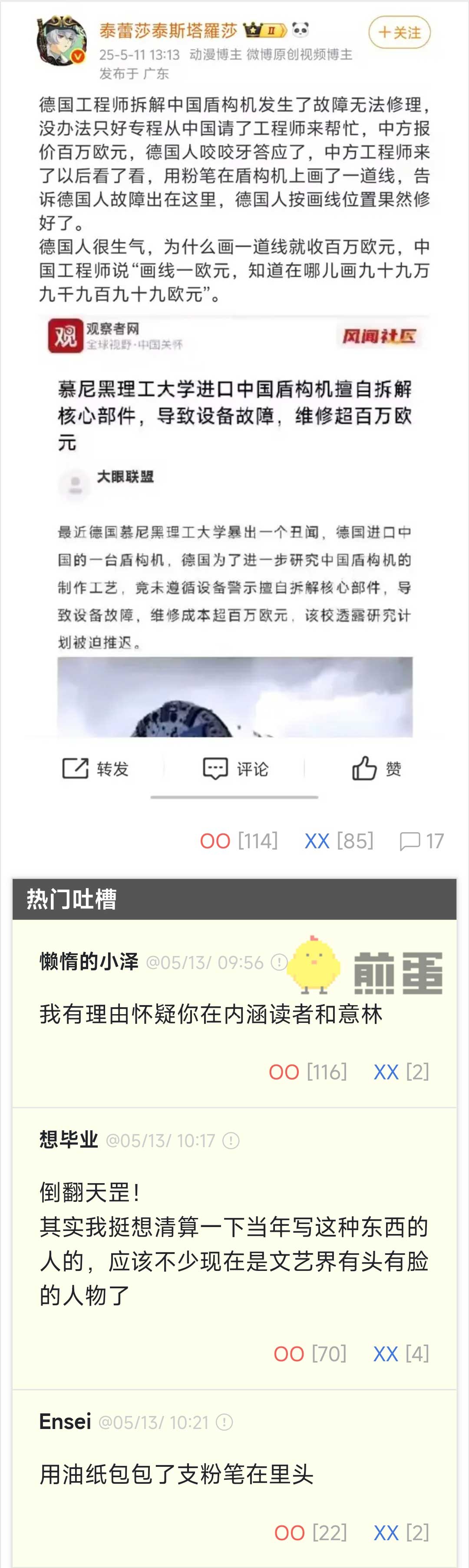Vote OO on the main post

pos(215,840)
